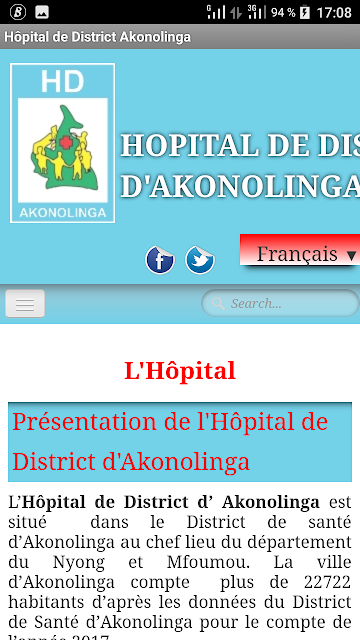Open the Facebook page icon
The image size is (360, 640).
(x=160, y=260)
